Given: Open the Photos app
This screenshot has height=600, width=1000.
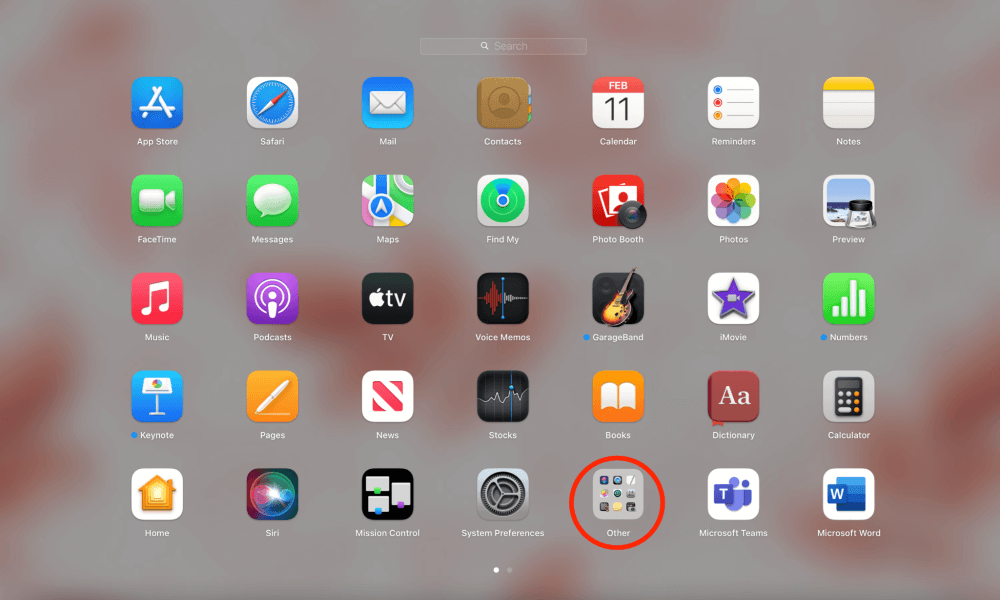Looking at the screenshot, I should click(x=733, y=201).
